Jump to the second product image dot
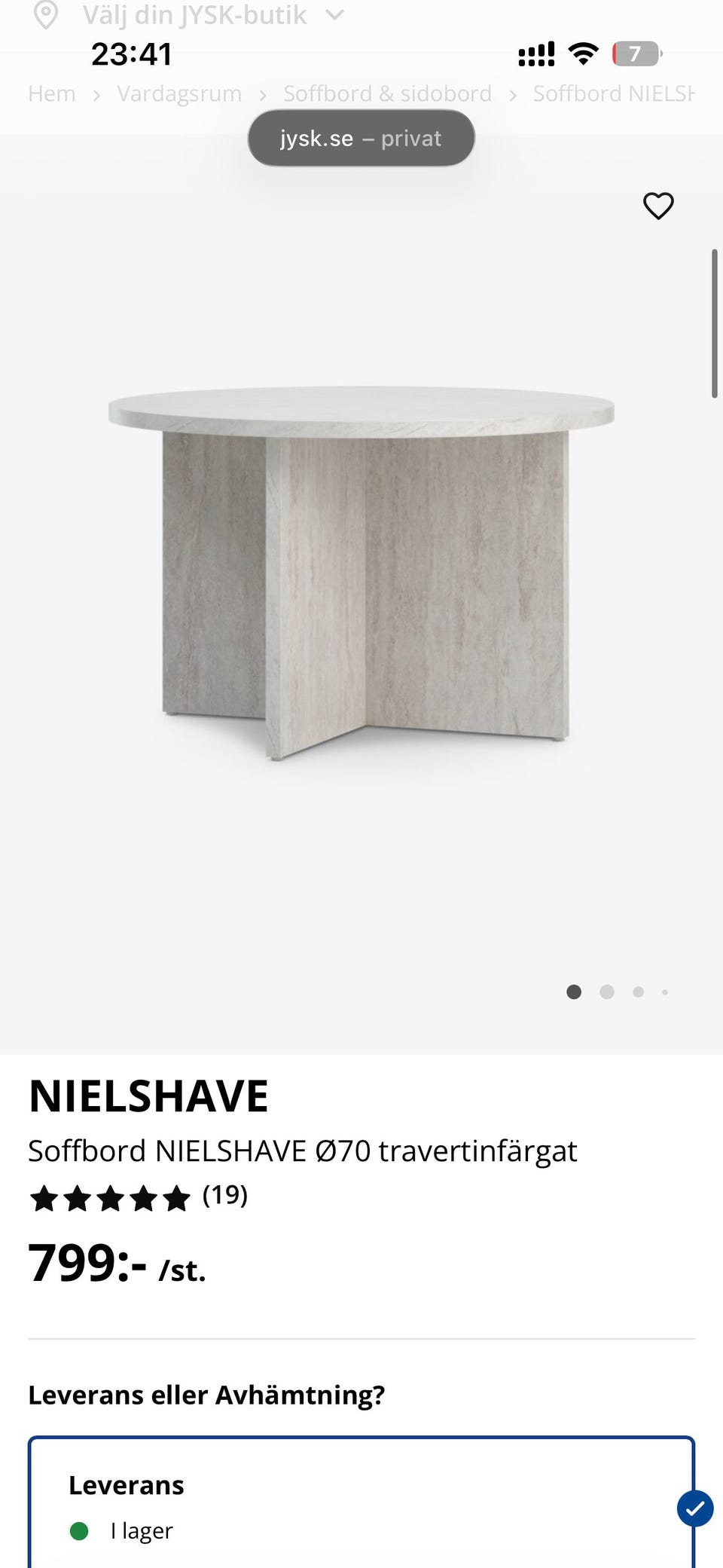Image resolution: width=723 pixels, height=1568 pixels. click(x=607, y=992)
